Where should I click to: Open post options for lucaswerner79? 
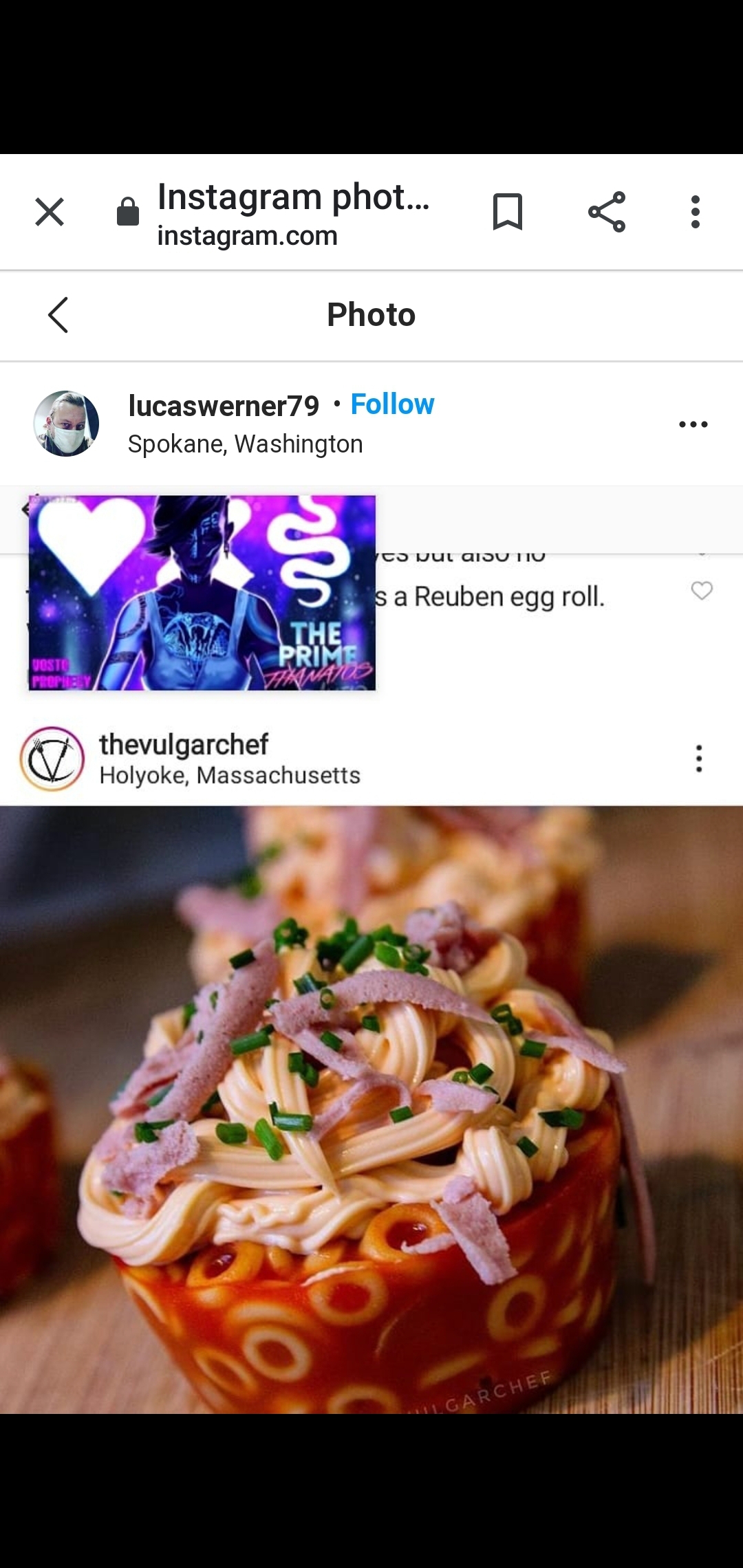[x=693, y=424]
